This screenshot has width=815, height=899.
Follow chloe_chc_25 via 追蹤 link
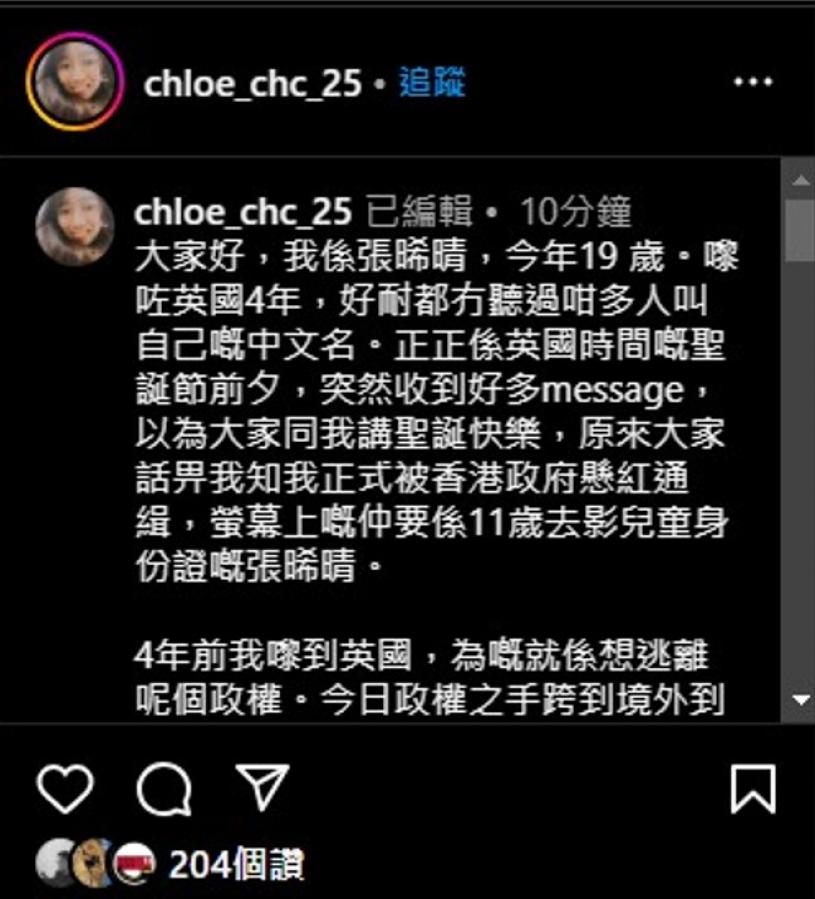[x=432, y=83]
